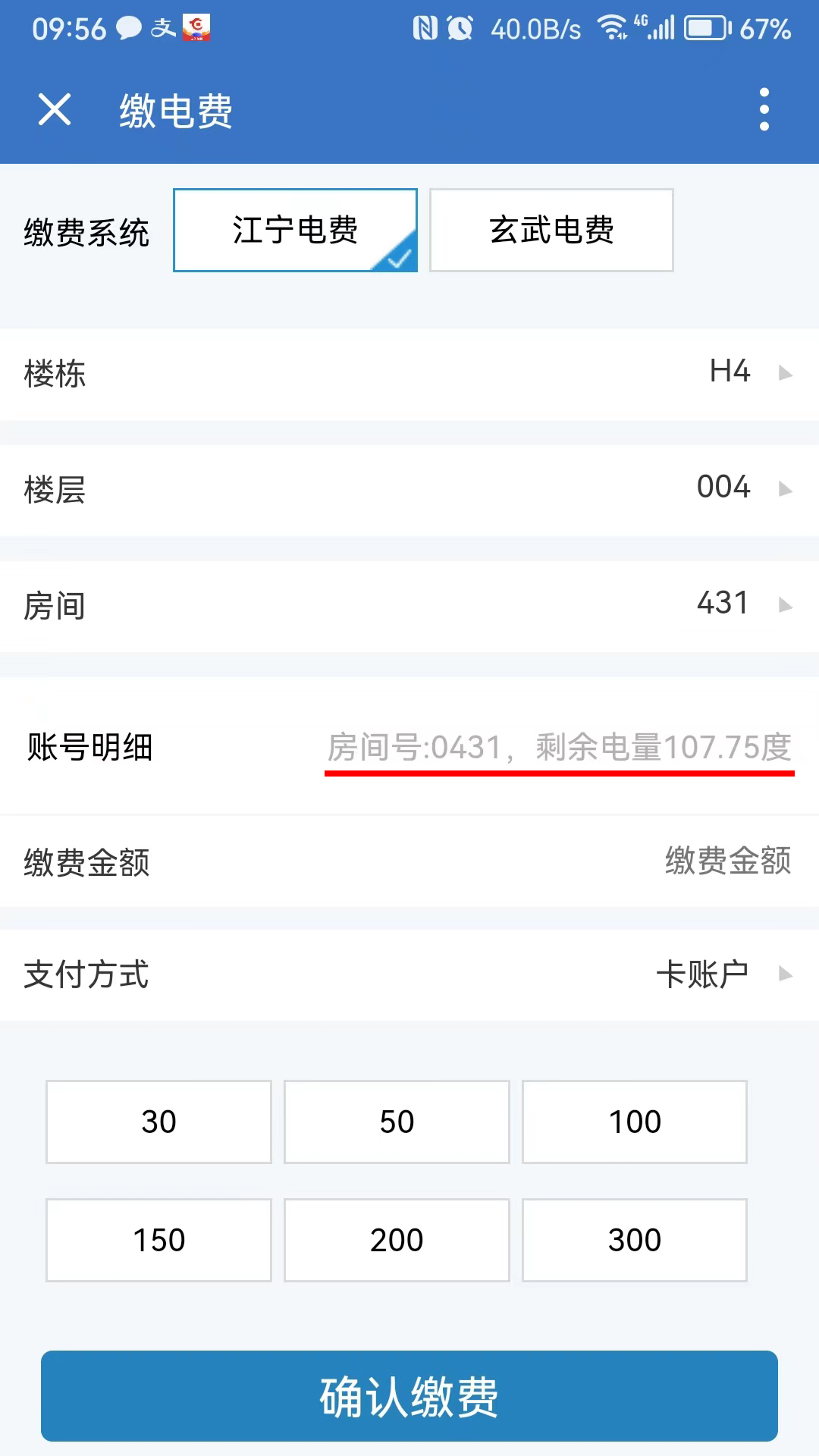Choose the 200 amount preset
819x1456 pixels.
(397, 1240)
